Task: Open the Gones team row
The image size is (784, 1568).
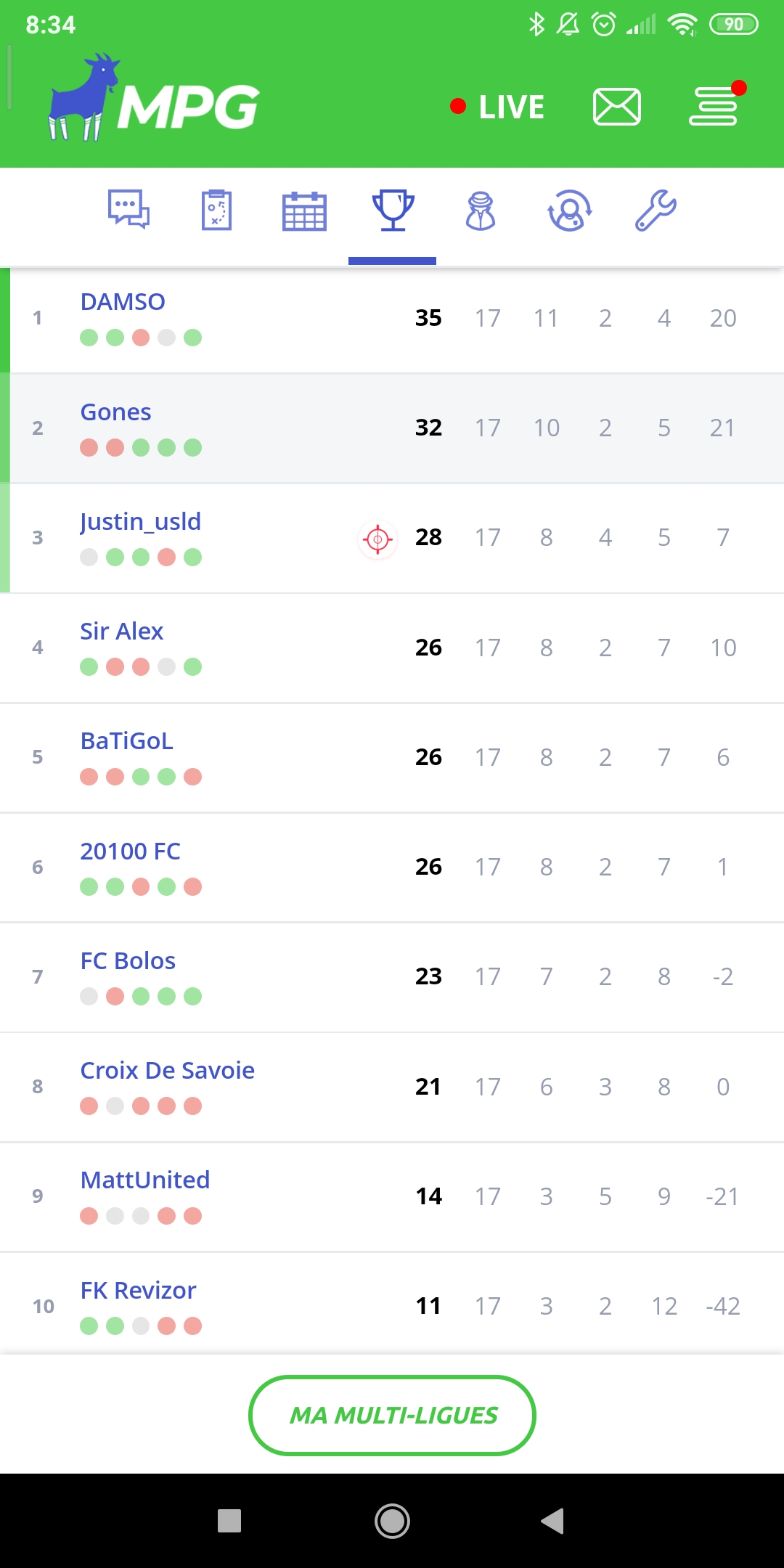Action: pos(392,428)
